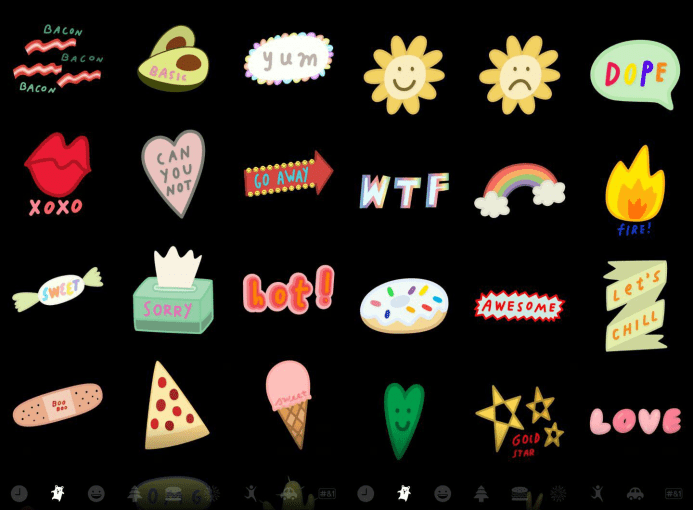The height and width of the screenshot is (510, 693).
Task: Add the yum speech bubble sticker
Action: (288, 58)
